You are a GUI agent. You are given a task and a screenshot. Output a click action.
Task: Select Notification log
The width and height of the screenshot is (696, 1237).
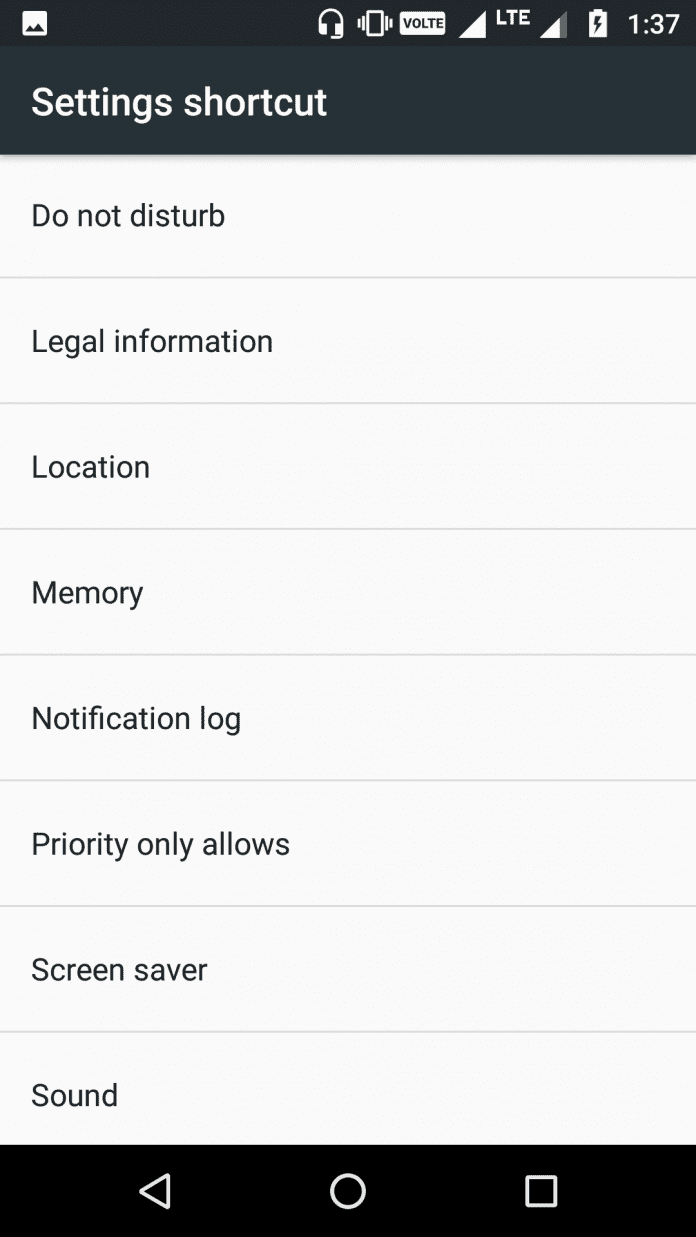coord(348,718)
